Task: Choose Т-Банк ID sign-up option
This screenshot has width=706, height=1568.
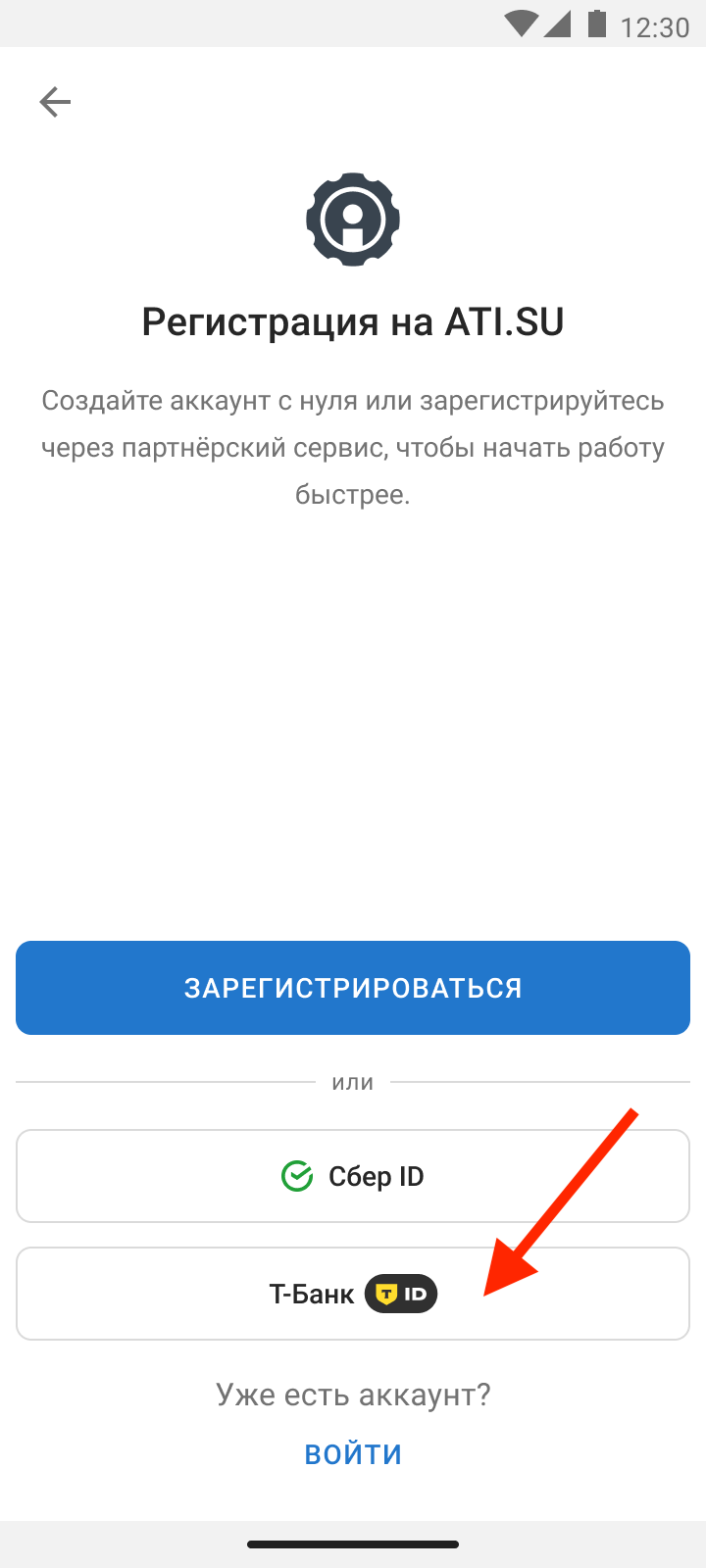Action: pos(353,1294)
